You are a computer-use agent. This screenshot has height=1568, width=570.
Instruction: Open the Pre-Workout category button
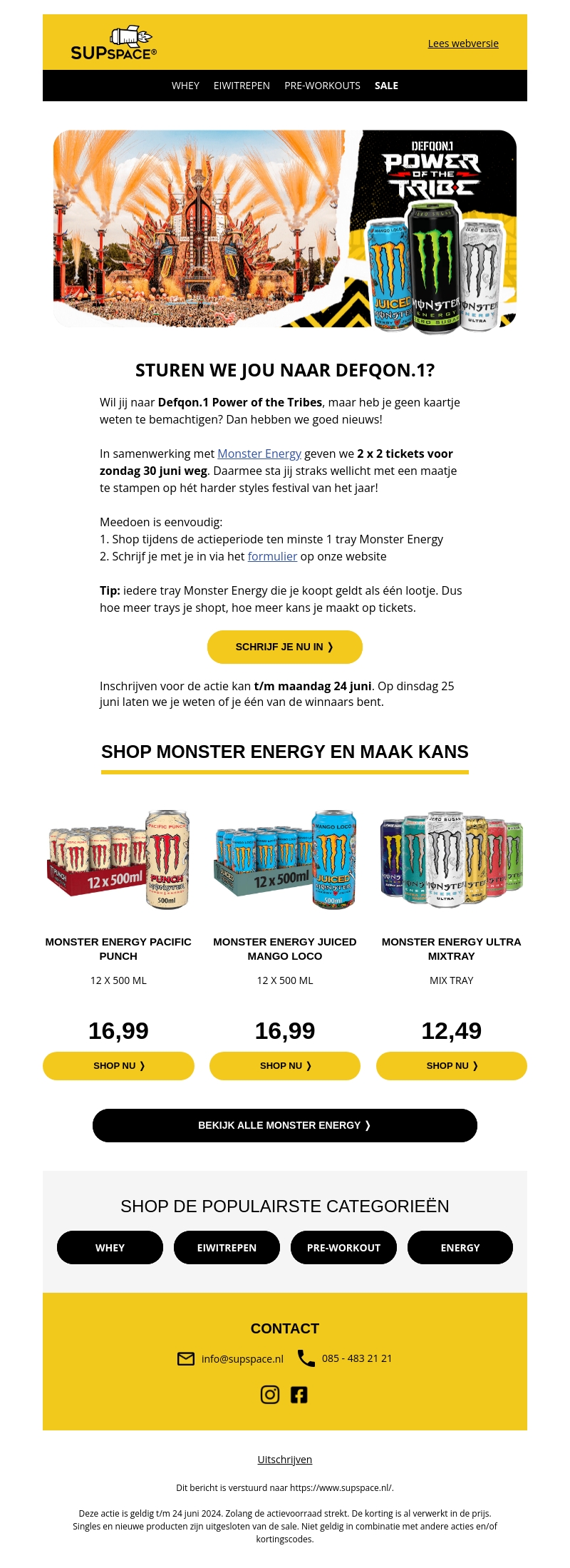[x=343, y=1247]
